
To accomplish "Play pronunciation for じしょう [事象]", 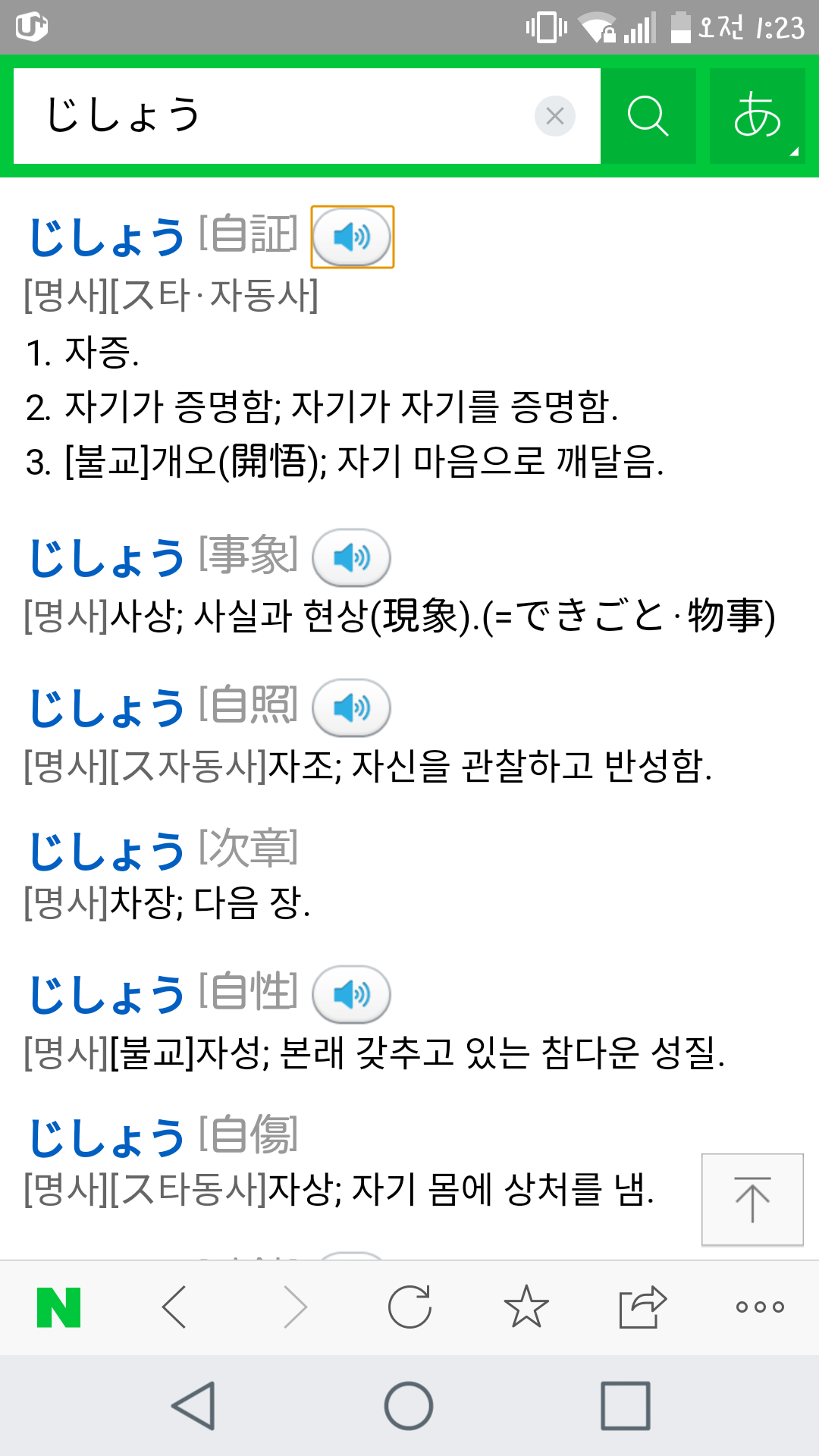I will [x=352, y=558].
